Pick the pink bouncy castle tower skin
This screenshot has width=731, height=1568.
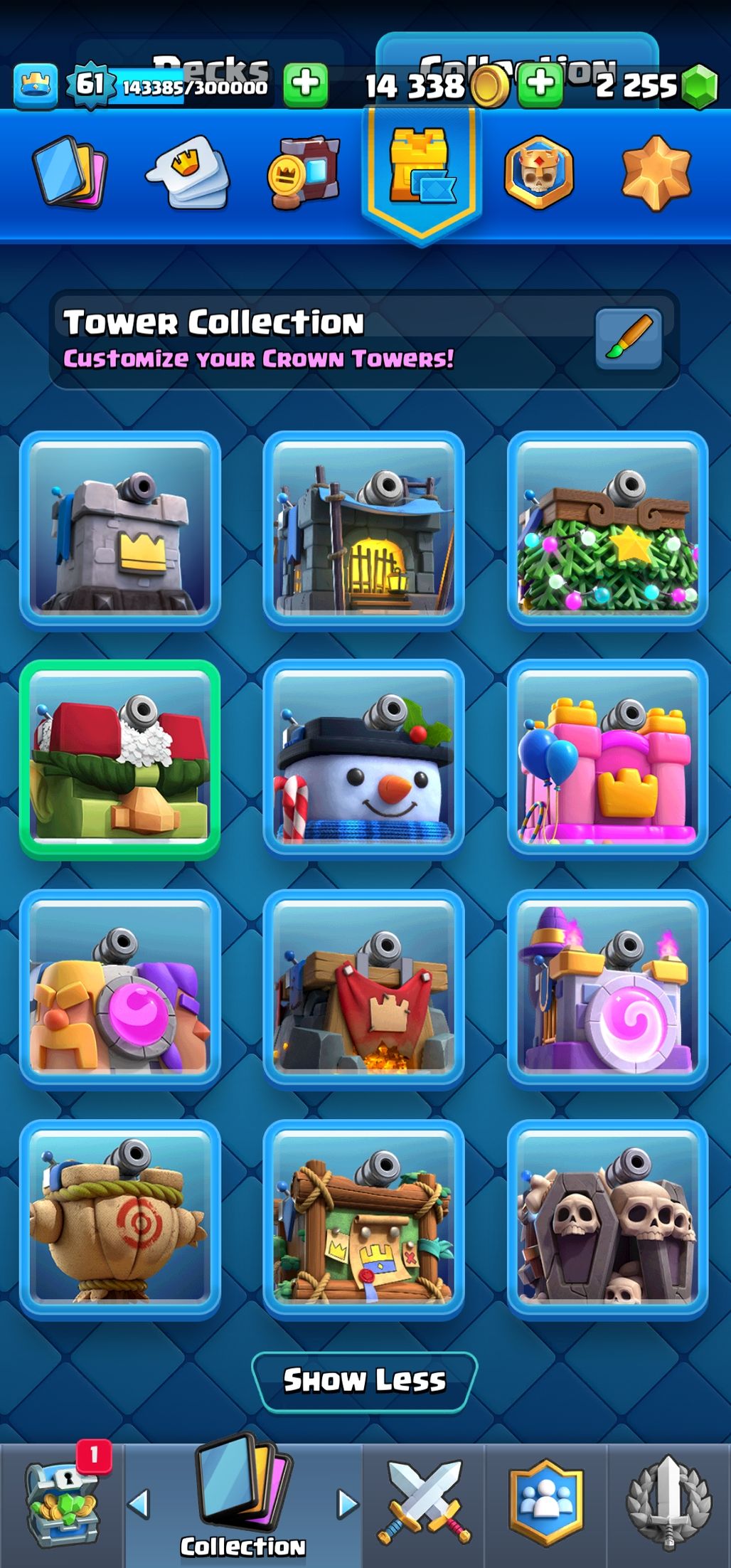[x=607, y=758]
